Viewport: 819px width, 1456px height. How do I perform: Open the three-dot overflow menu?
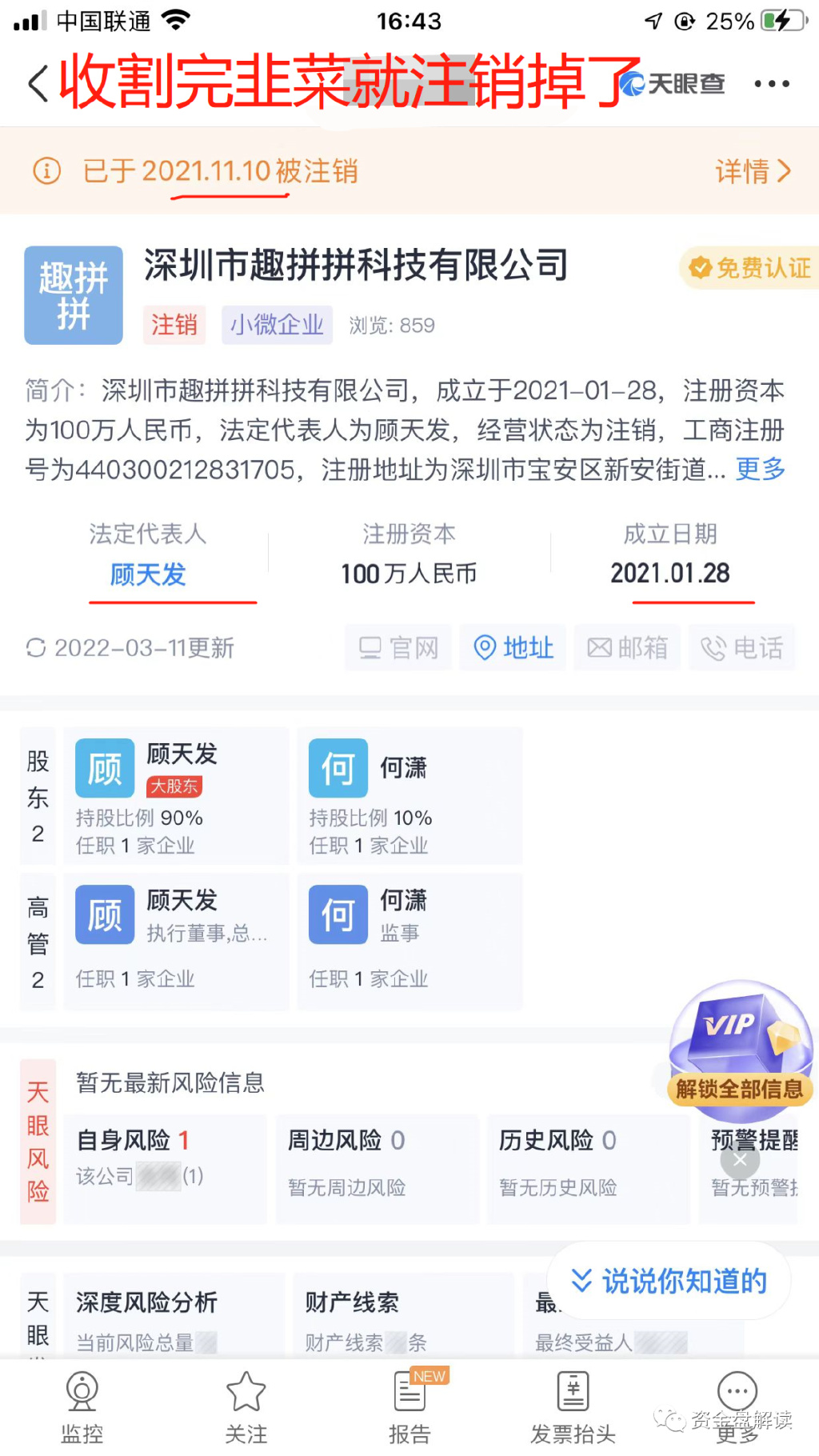(x=771, y=83)
